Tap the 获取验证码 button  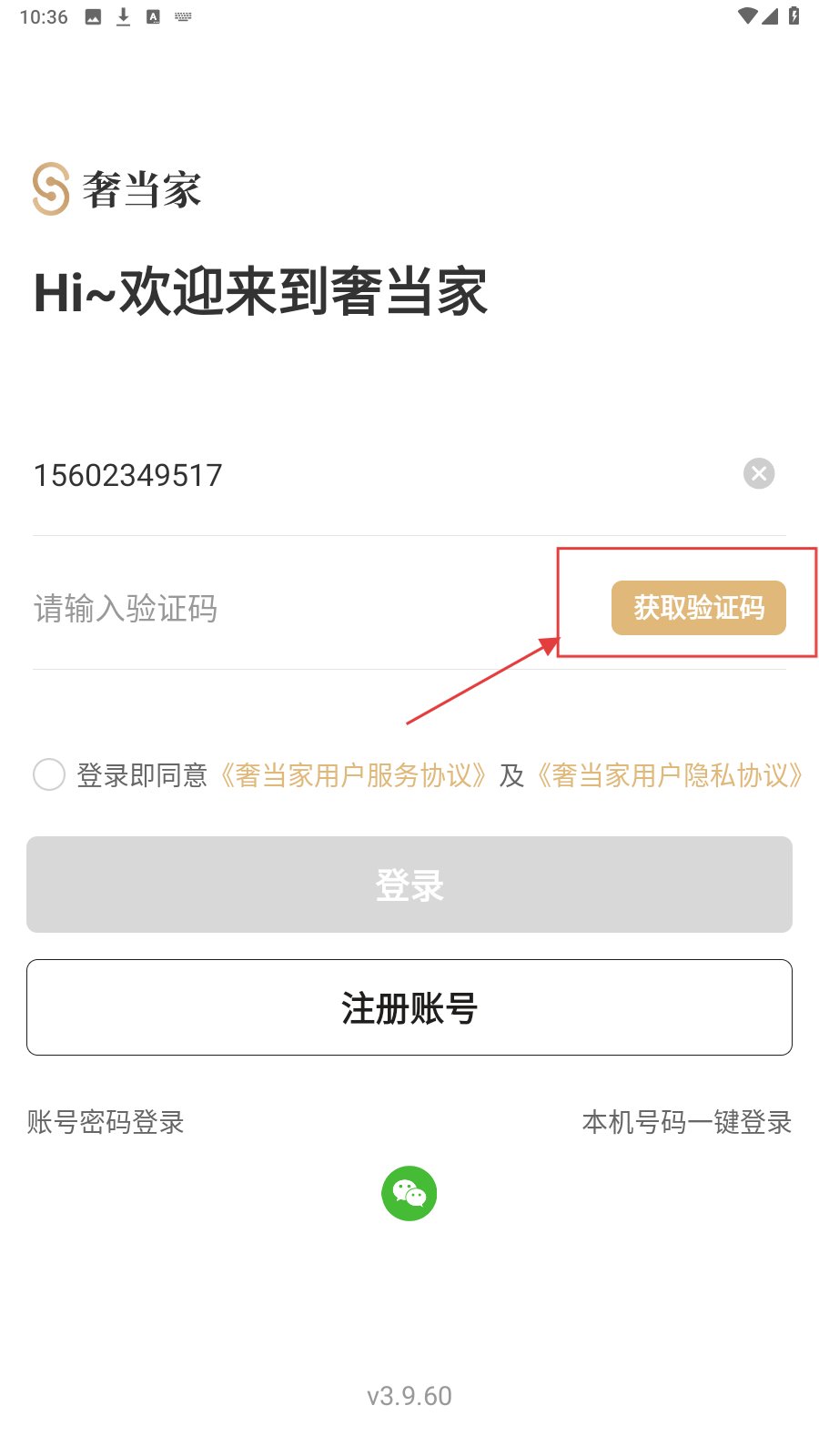click(698, 608)
